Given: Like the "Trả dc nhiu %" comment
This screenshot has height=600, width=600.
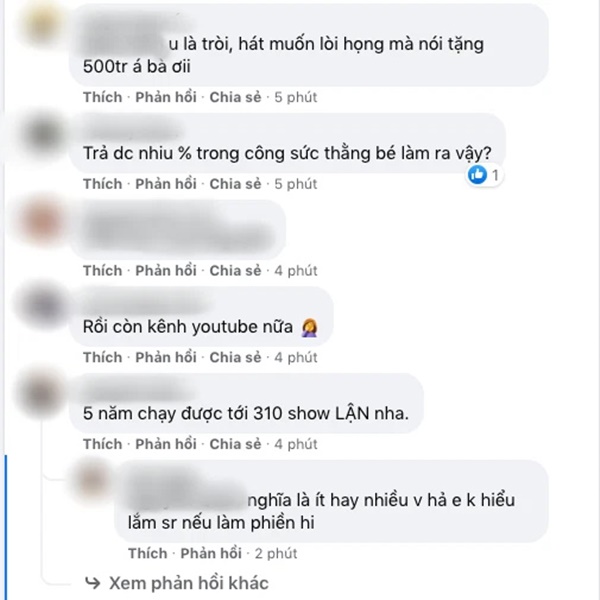Looking at the screenshot, I should coord(102,184).
